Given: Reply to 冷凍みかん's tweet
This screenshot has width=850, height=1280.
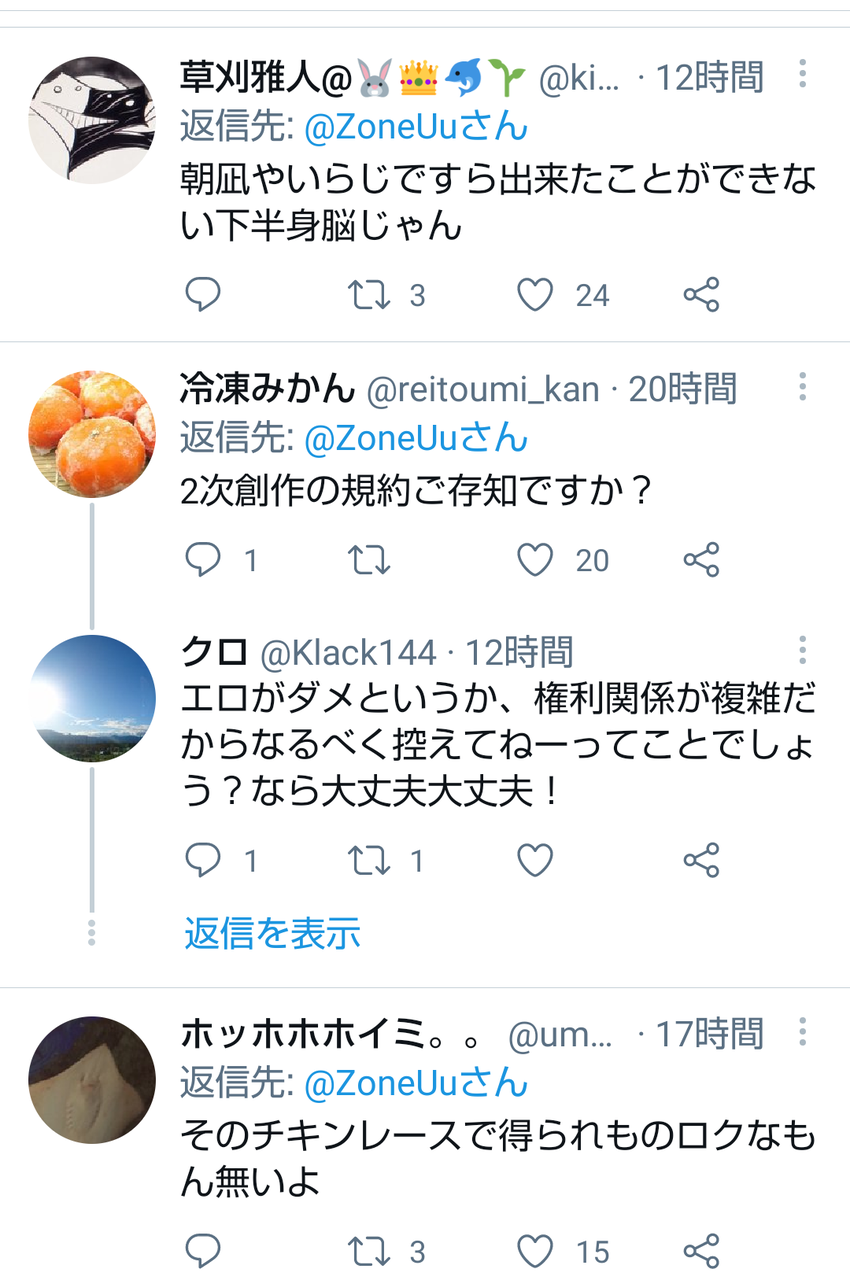Looking at the screenshot, I should pos(204,561).
